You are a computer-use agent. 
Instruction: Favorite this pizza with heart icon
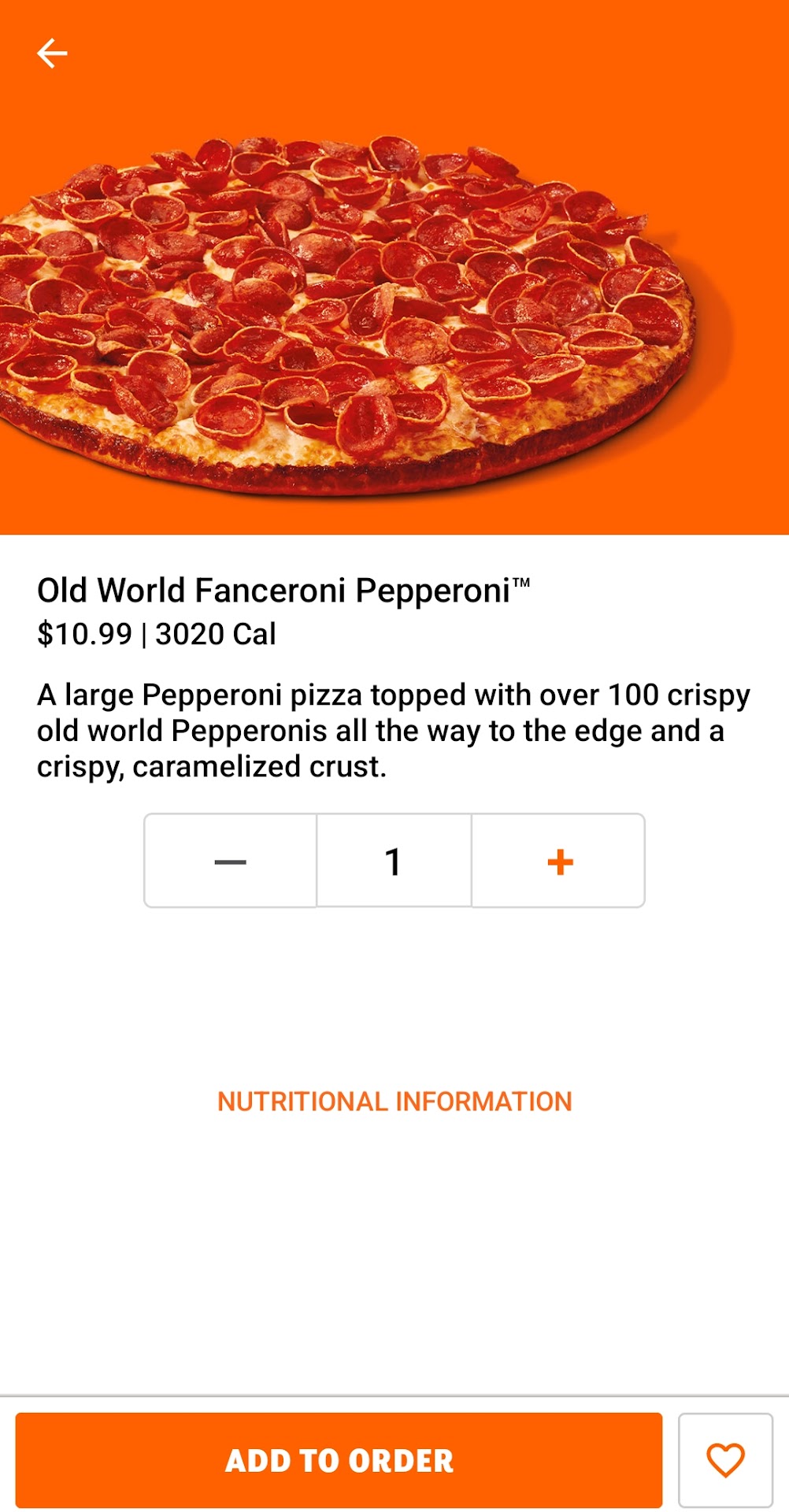click(725, 1460)
